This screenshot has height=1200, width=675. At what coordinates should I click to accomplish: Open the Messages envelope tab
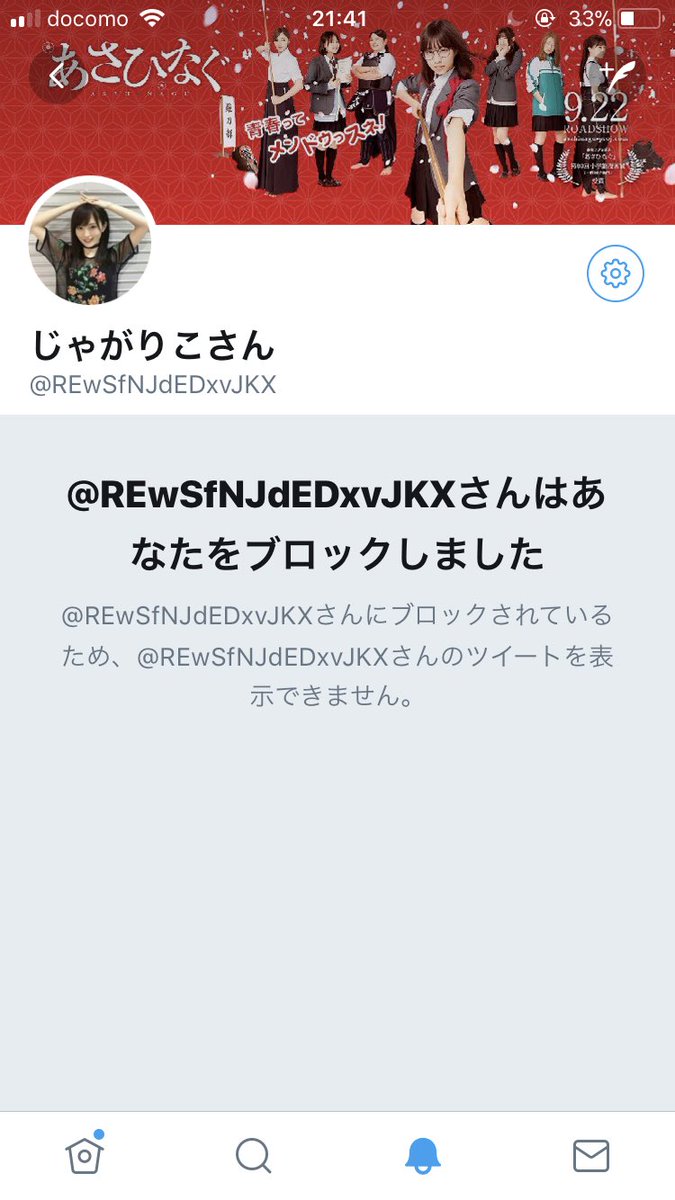click(x=591, y=1156)
